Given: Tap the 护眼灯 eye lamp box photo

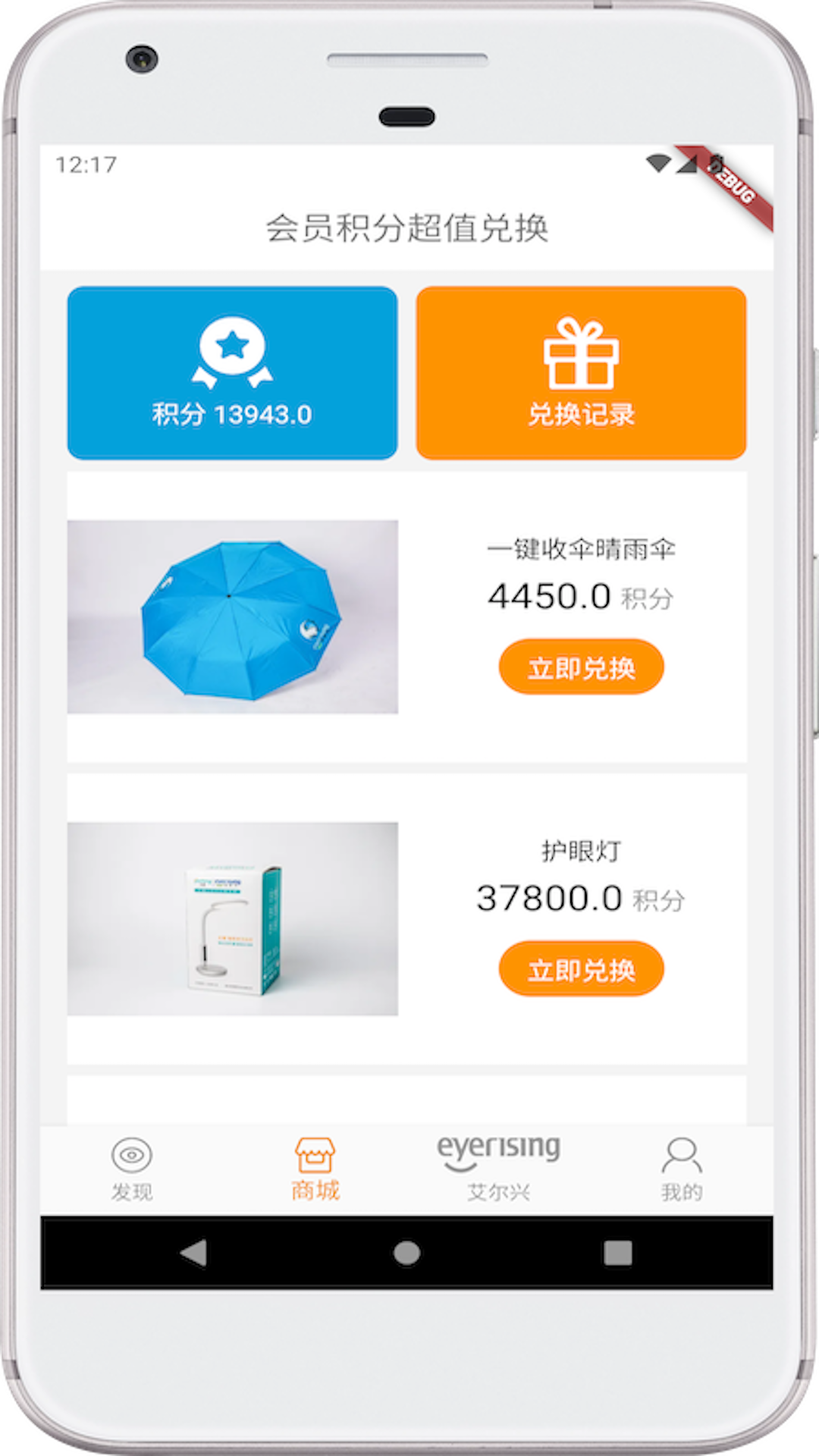Looking at the screenshot, I should point(232,918).
